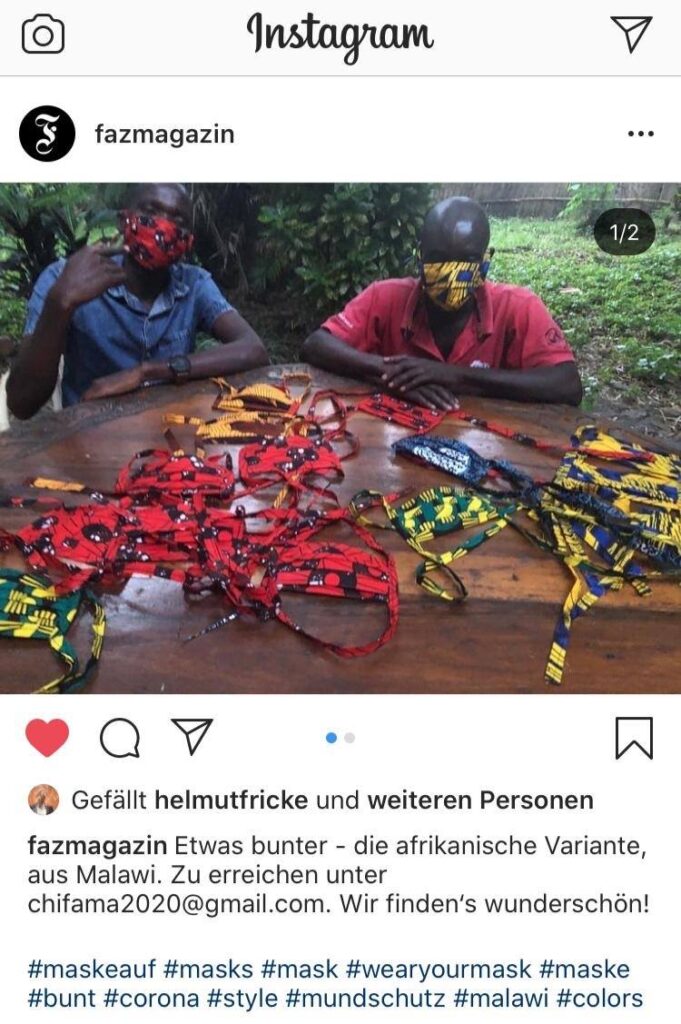This screenshot has width=681, height=1024.
Task: Open the masks photo of the post
Action: click(x=340, y=438)
